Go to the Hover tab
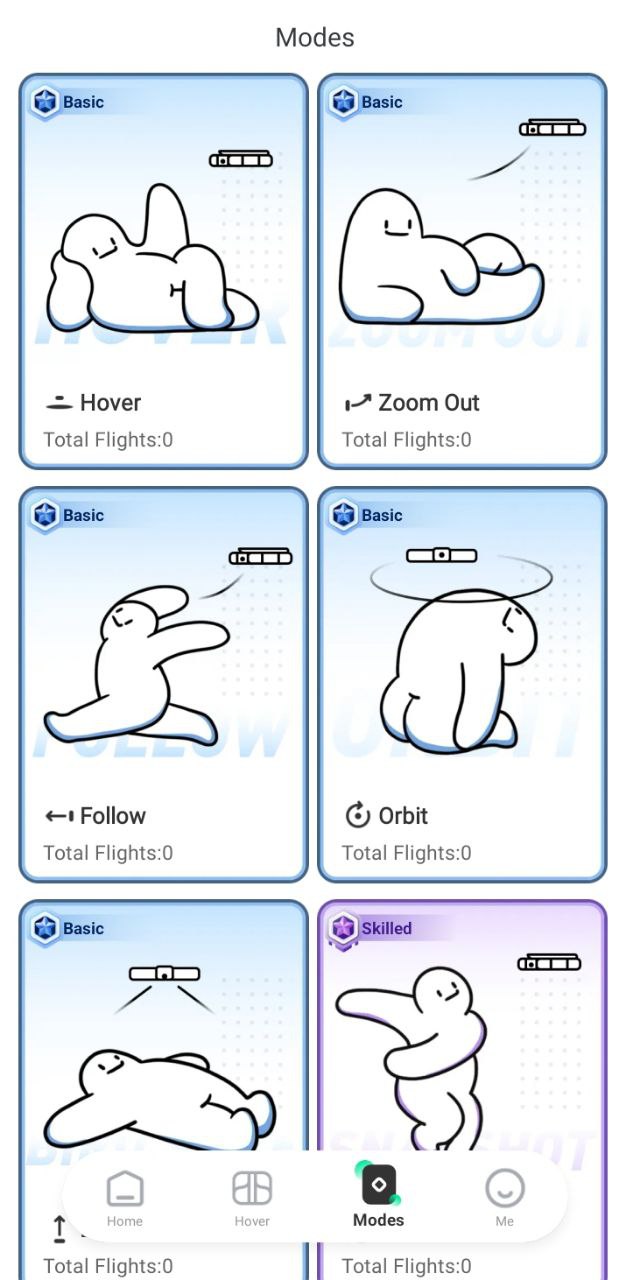630x1280 pixels. click(x=252, y=1198)
